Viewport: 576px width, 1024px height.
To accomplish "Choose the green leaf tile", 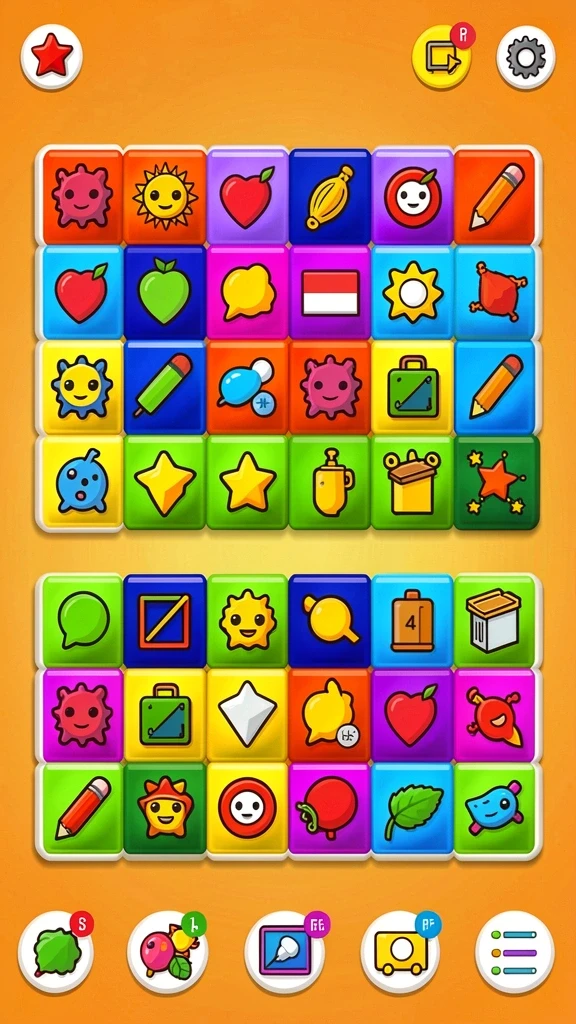I will [412, 810].
